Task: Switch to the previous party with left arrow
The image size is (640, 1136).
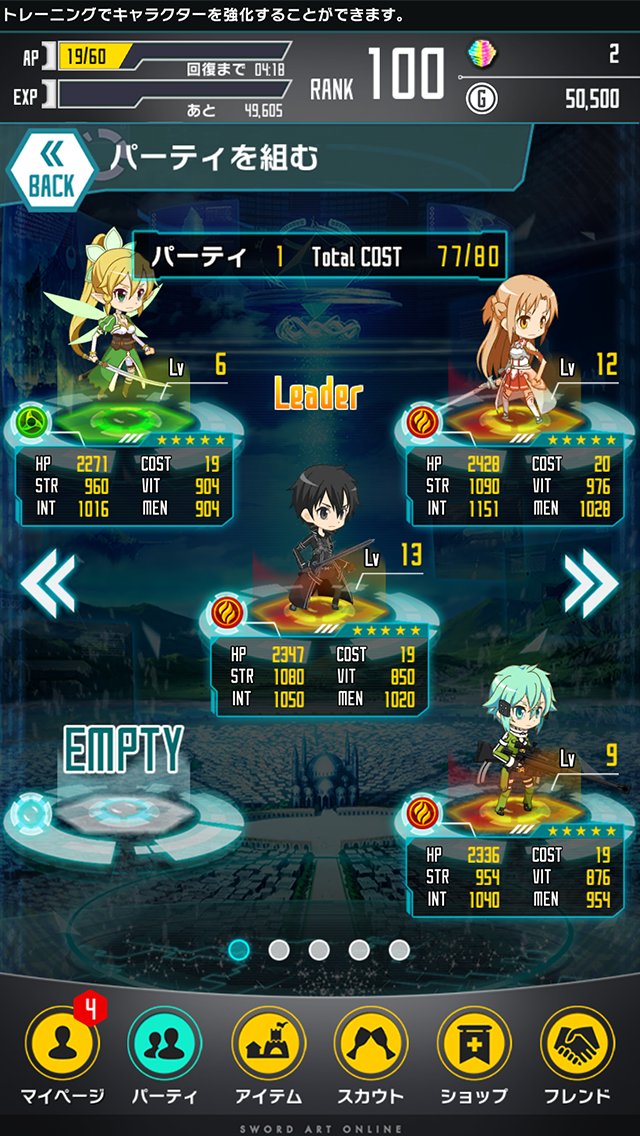Action: (x=49, y=584)
